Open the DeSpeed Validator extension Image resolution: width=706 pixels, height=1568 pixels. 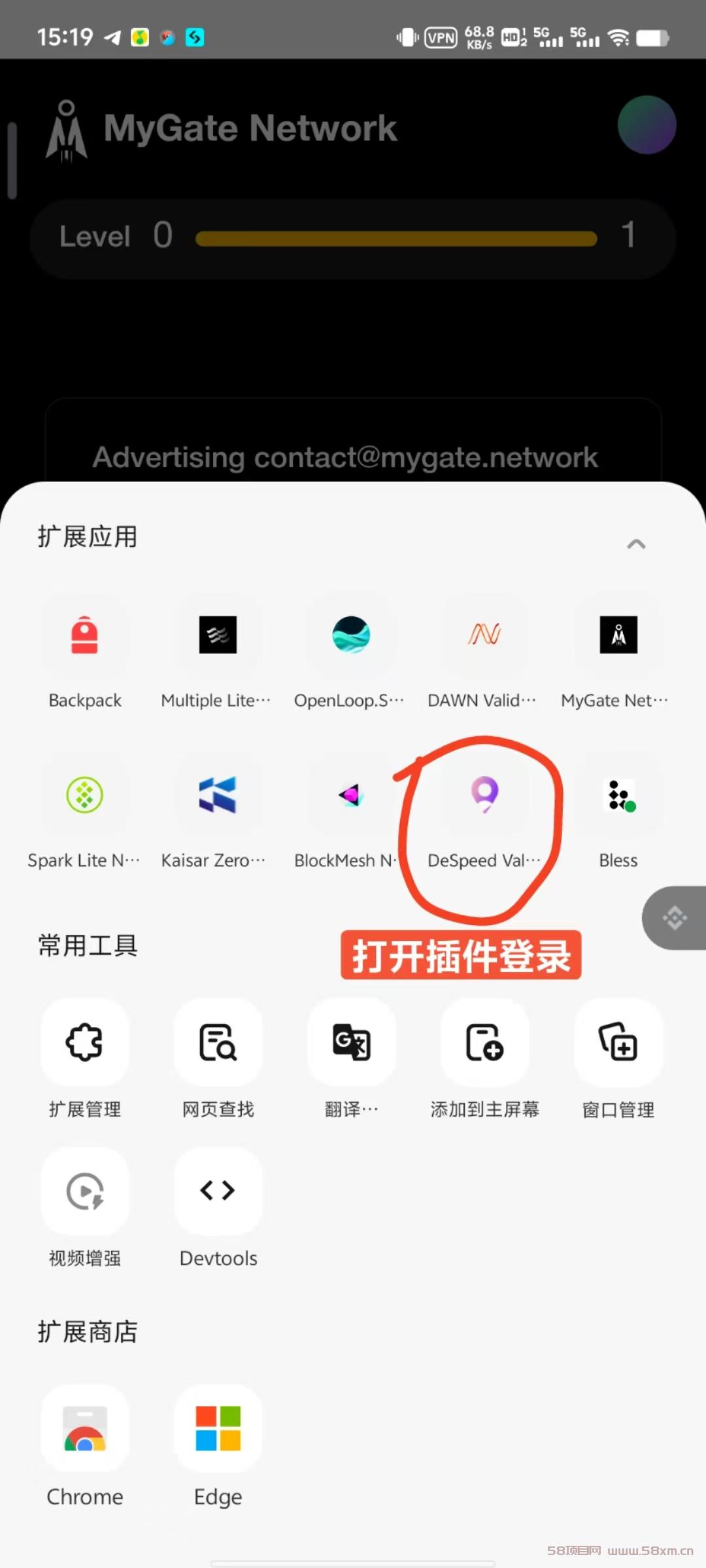[x=484, y=796]
